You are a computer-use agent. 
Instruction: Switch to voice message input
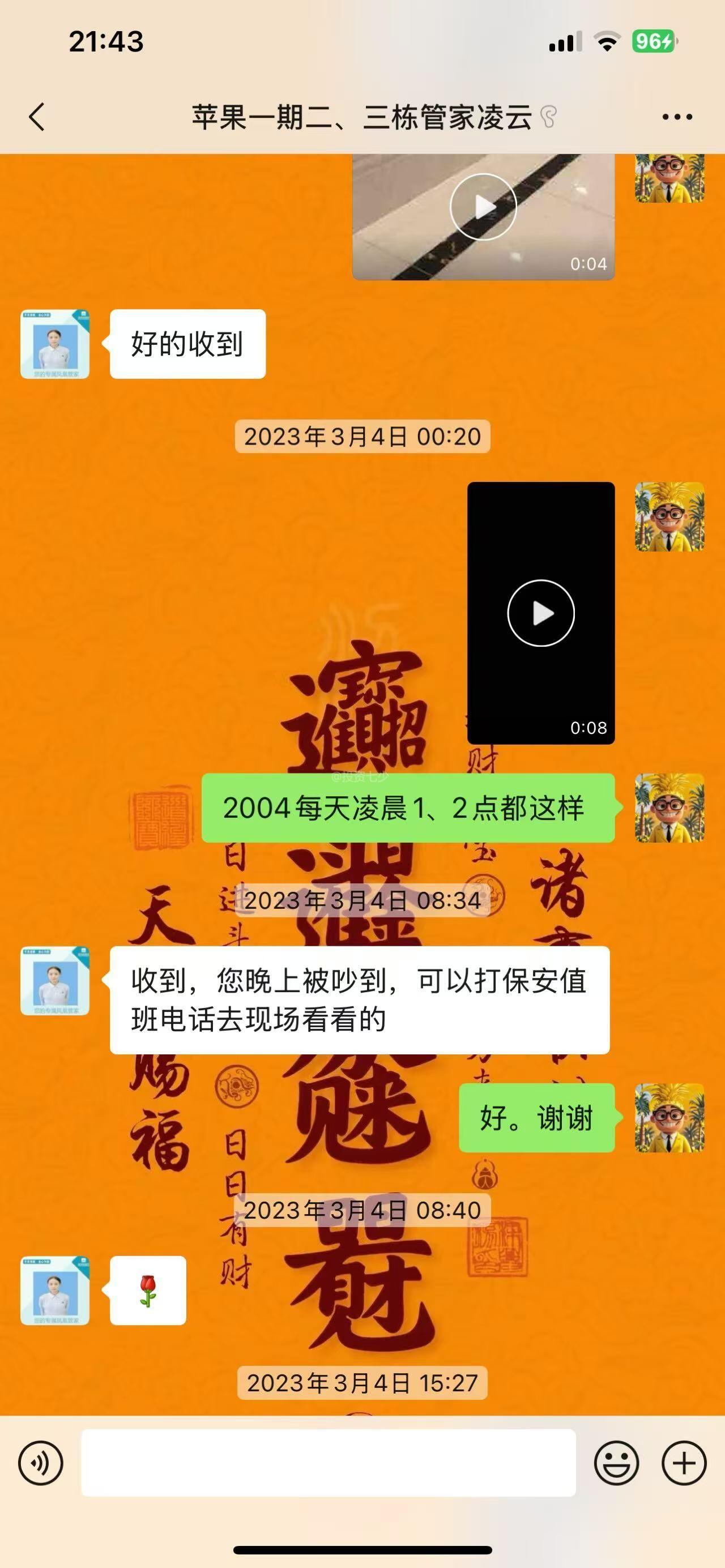(x=41, y=1463)
